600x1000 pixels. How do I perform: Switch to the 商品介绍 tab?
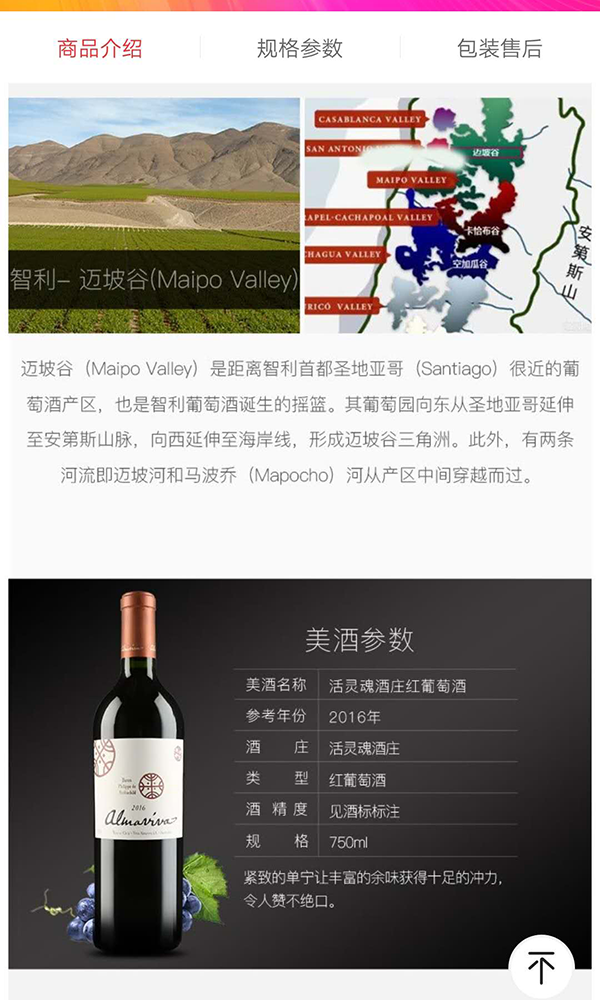100,48
